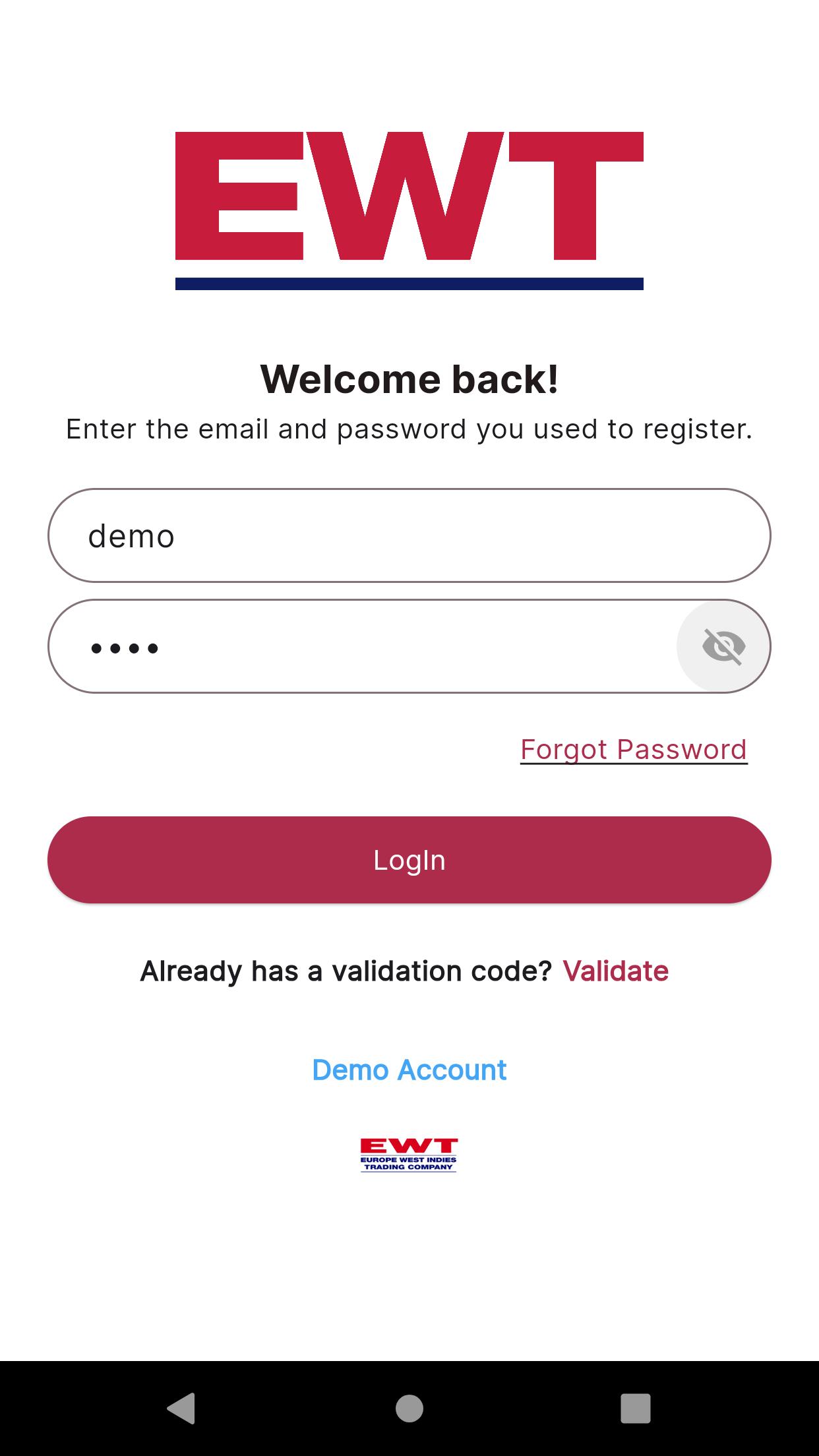Go to the device home screen
This screenshot has height=1456, width=819.
click(409, 1409)
